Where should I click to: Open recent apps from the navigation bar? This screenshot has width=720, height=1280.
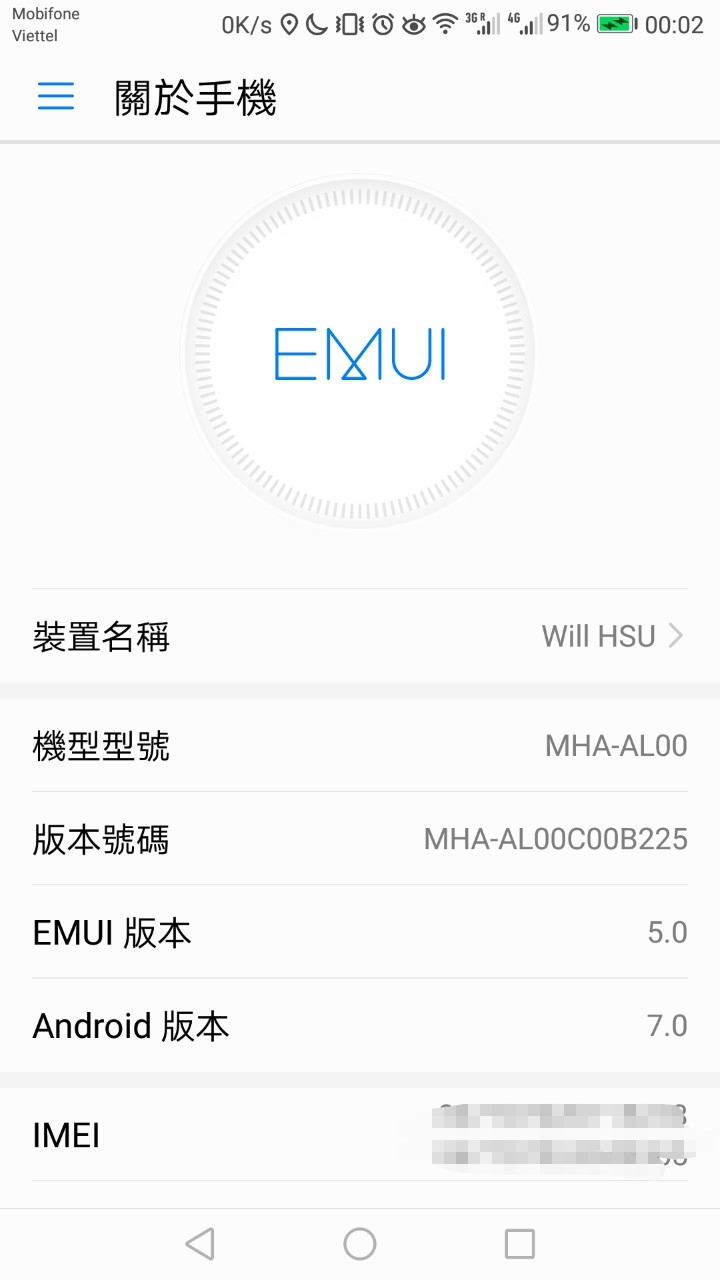click(x=520, y=1244)
